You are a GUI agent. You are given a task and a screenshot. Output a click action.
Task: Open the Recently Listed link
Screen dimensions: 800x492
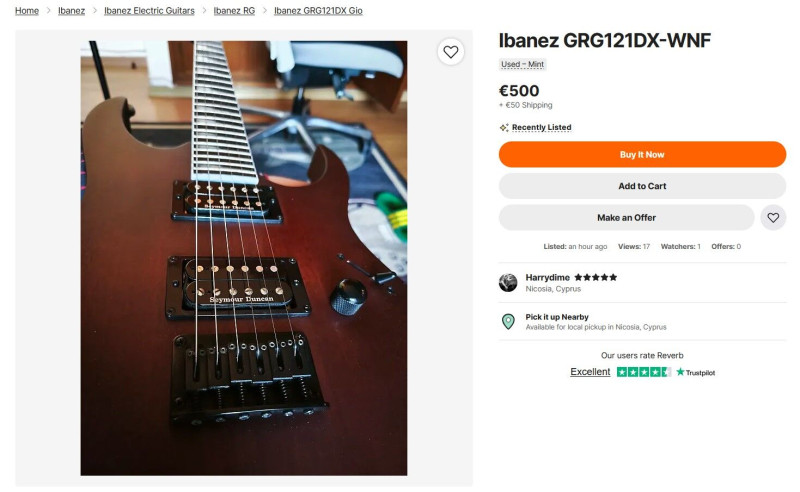click(x=541, y=128)
